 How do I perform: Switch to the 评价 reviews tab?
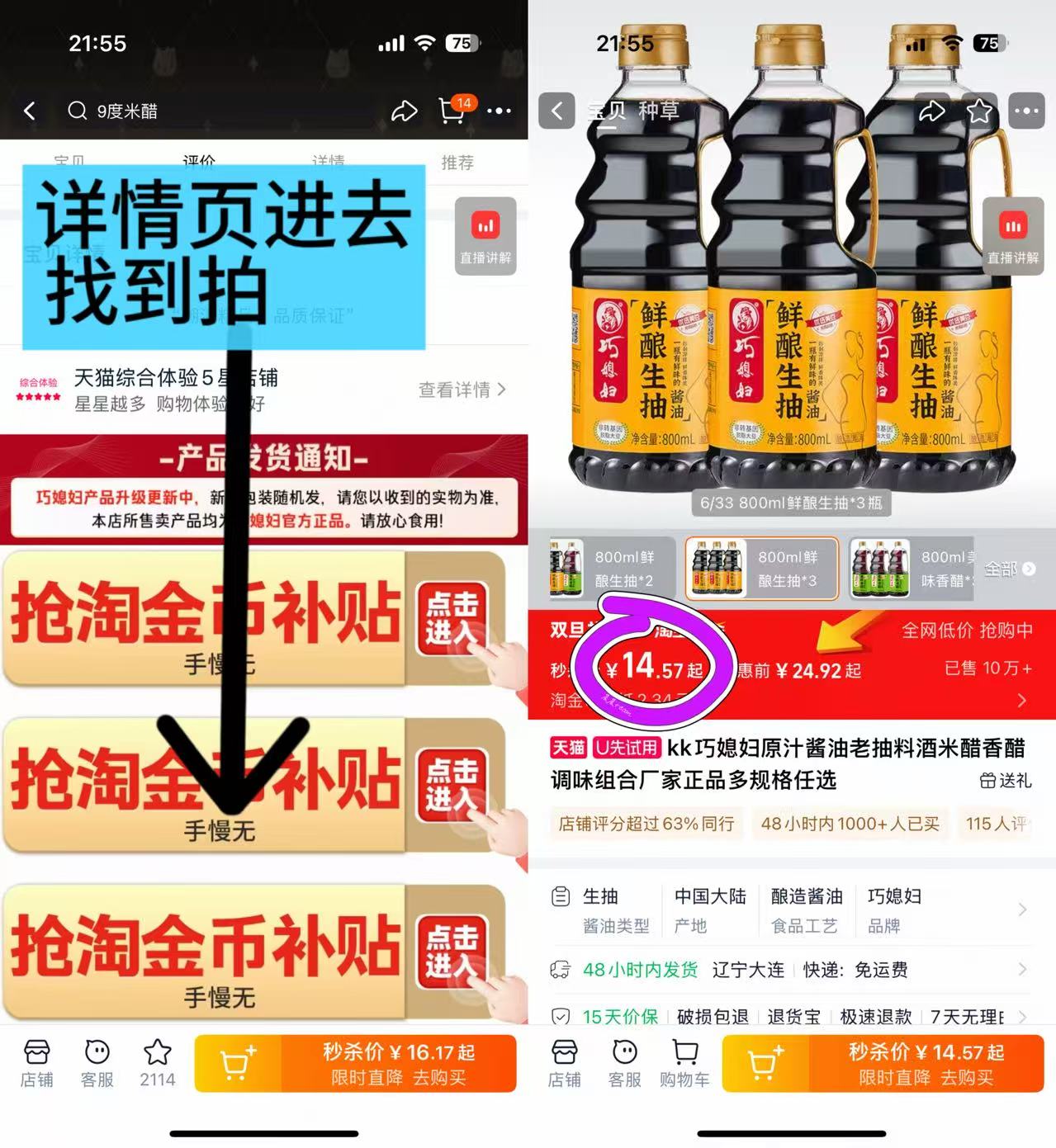(x=198, y=163)
